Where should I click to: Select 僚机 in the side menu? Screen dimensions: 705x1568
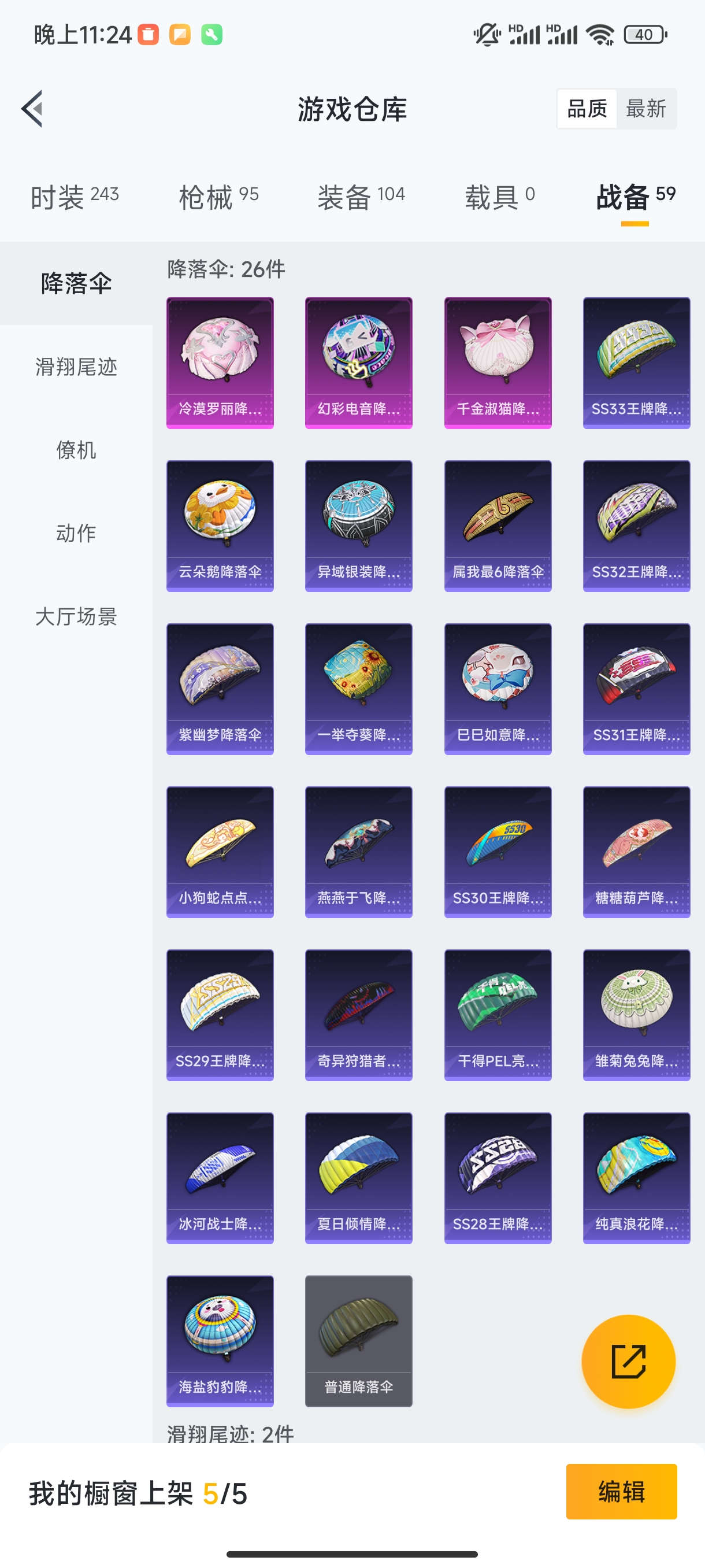click(x=76, y=450)
